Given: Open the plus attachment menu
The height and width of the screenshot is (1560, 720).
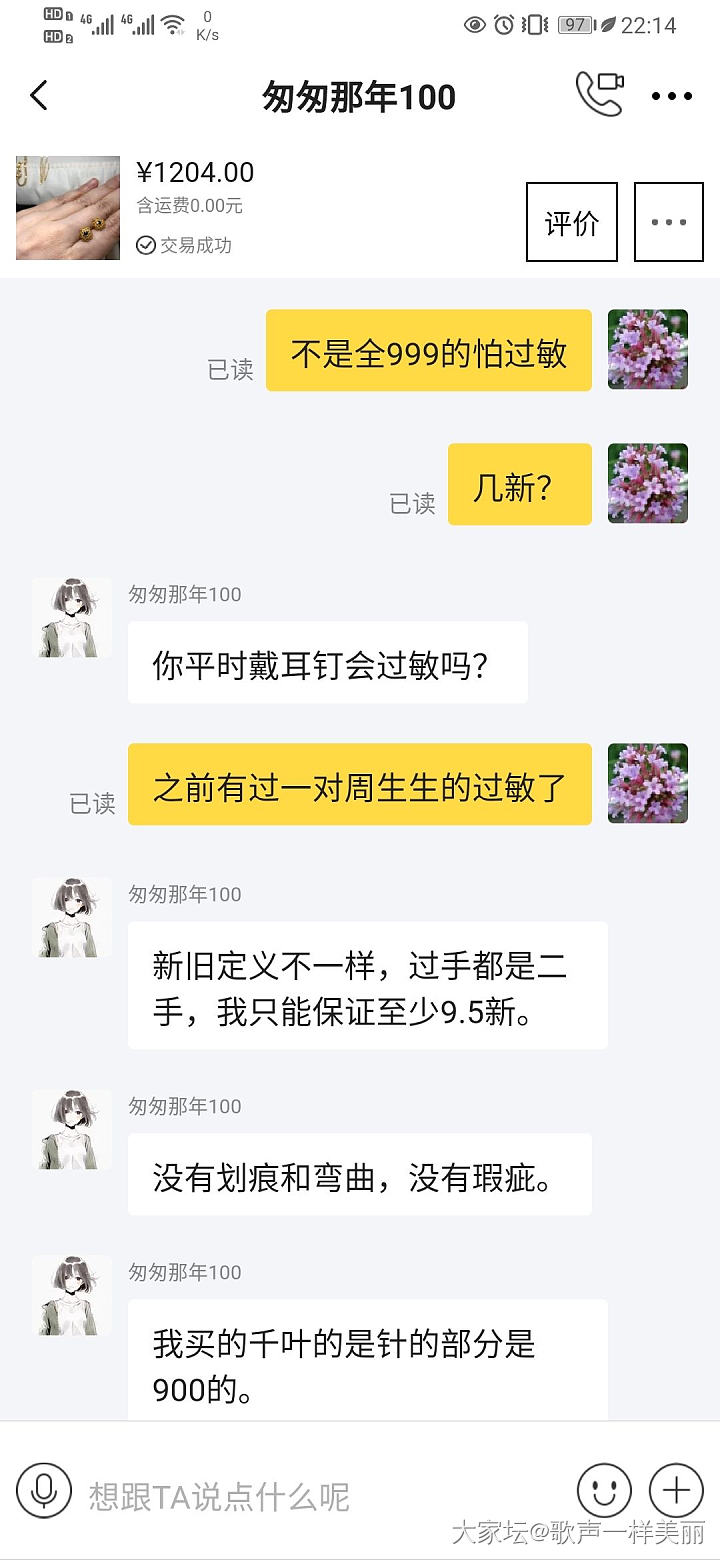Looking at the screenshot, I should point(676,1491).
